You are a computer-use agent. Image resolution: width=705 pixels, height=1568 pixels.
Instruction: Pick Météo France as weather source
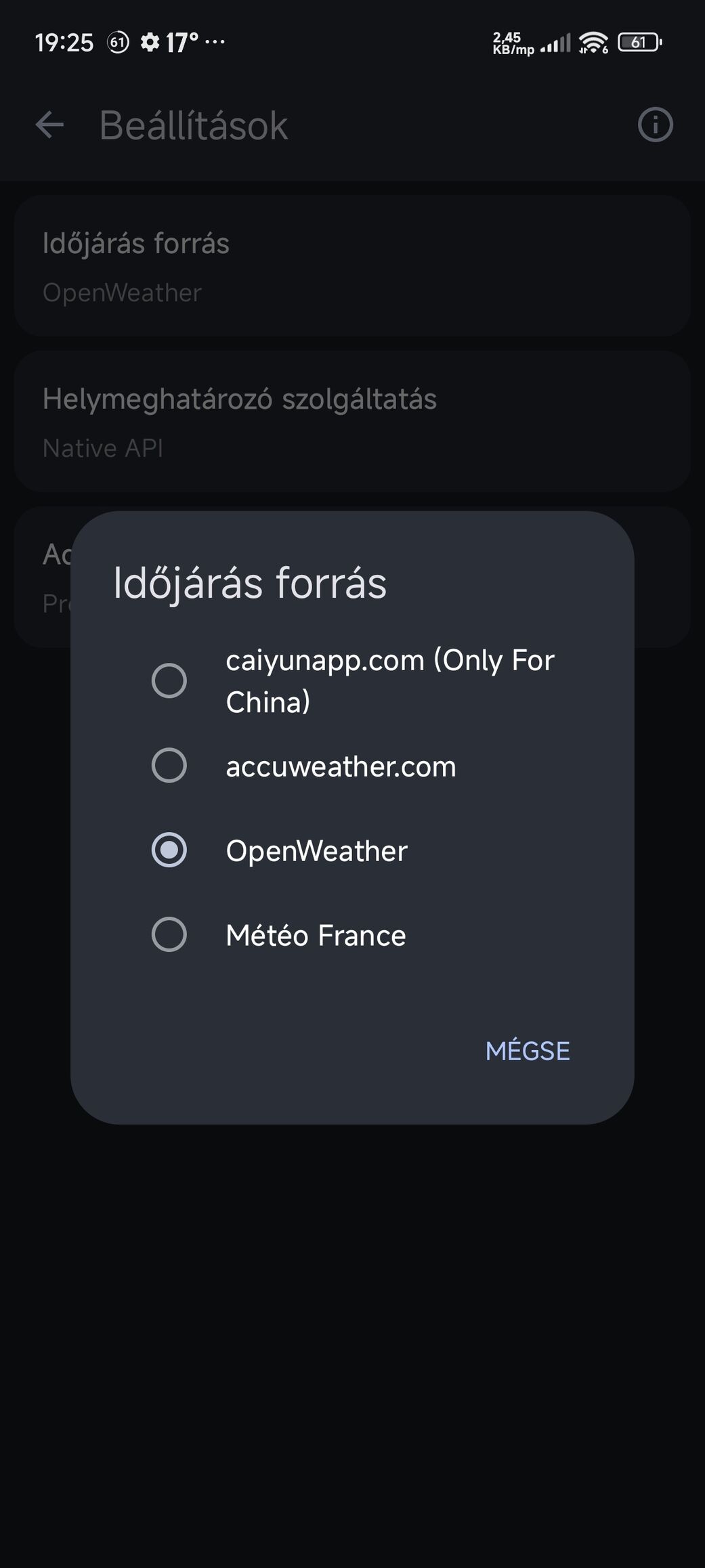352,934
